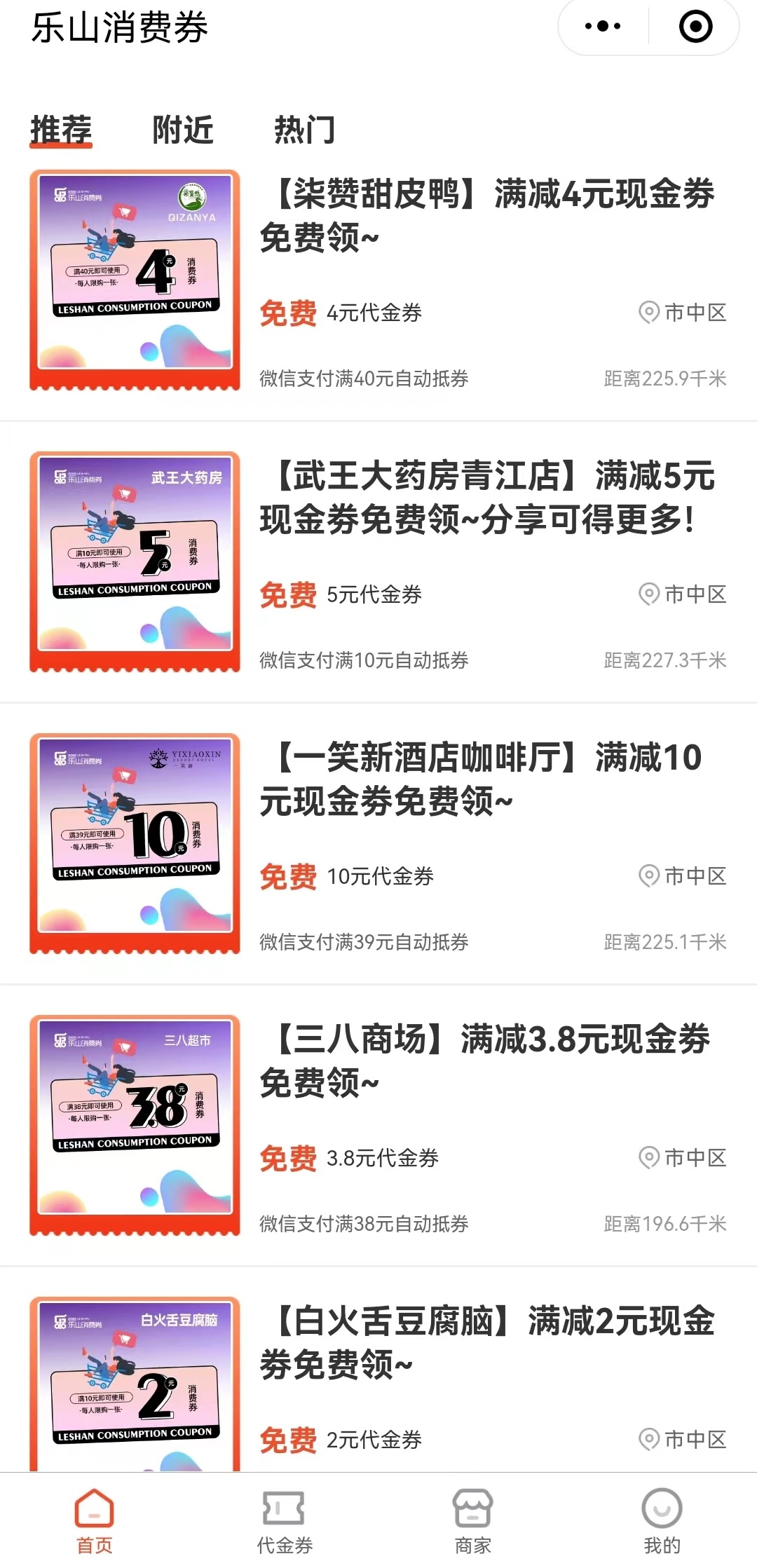View the 白火舌豆腐脑 2元 coupon
This screenshot has width=757, height=1568.
click(x=486, y=1342)
